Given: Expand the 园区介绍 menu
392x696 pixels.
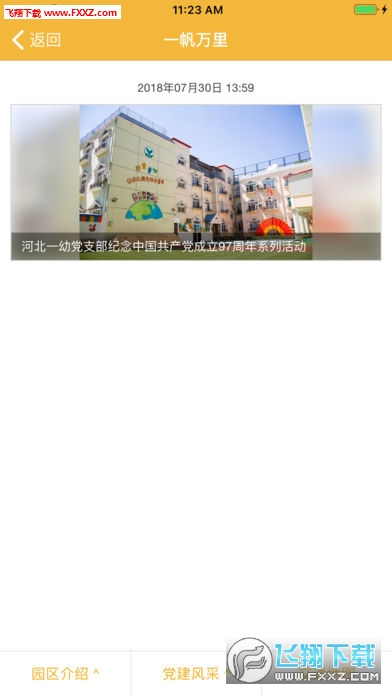Looking at the screenshot, I should (x=65, y=673).
